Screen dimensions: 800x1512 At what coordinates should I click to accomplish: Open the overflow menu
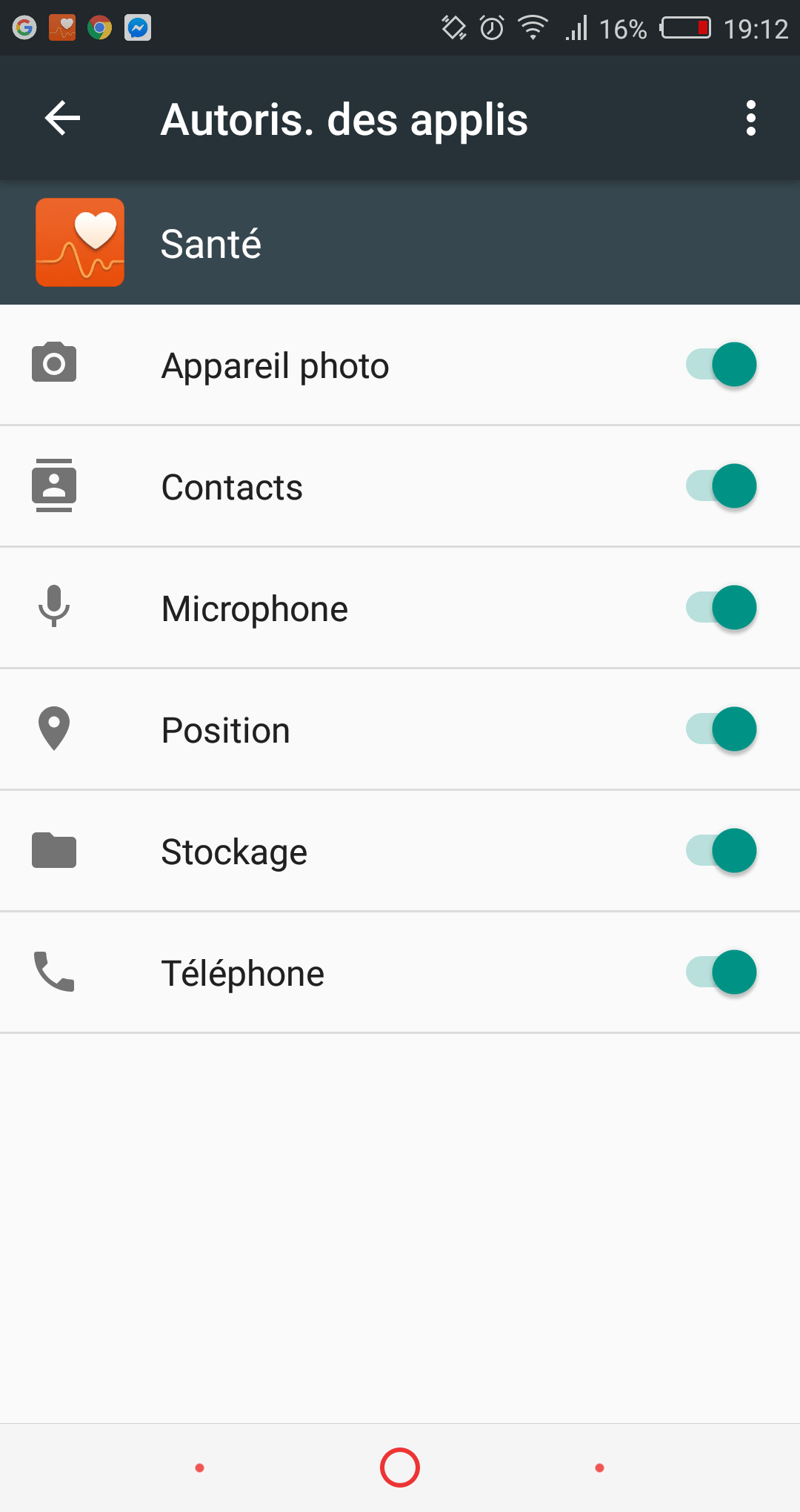(750, 119)
